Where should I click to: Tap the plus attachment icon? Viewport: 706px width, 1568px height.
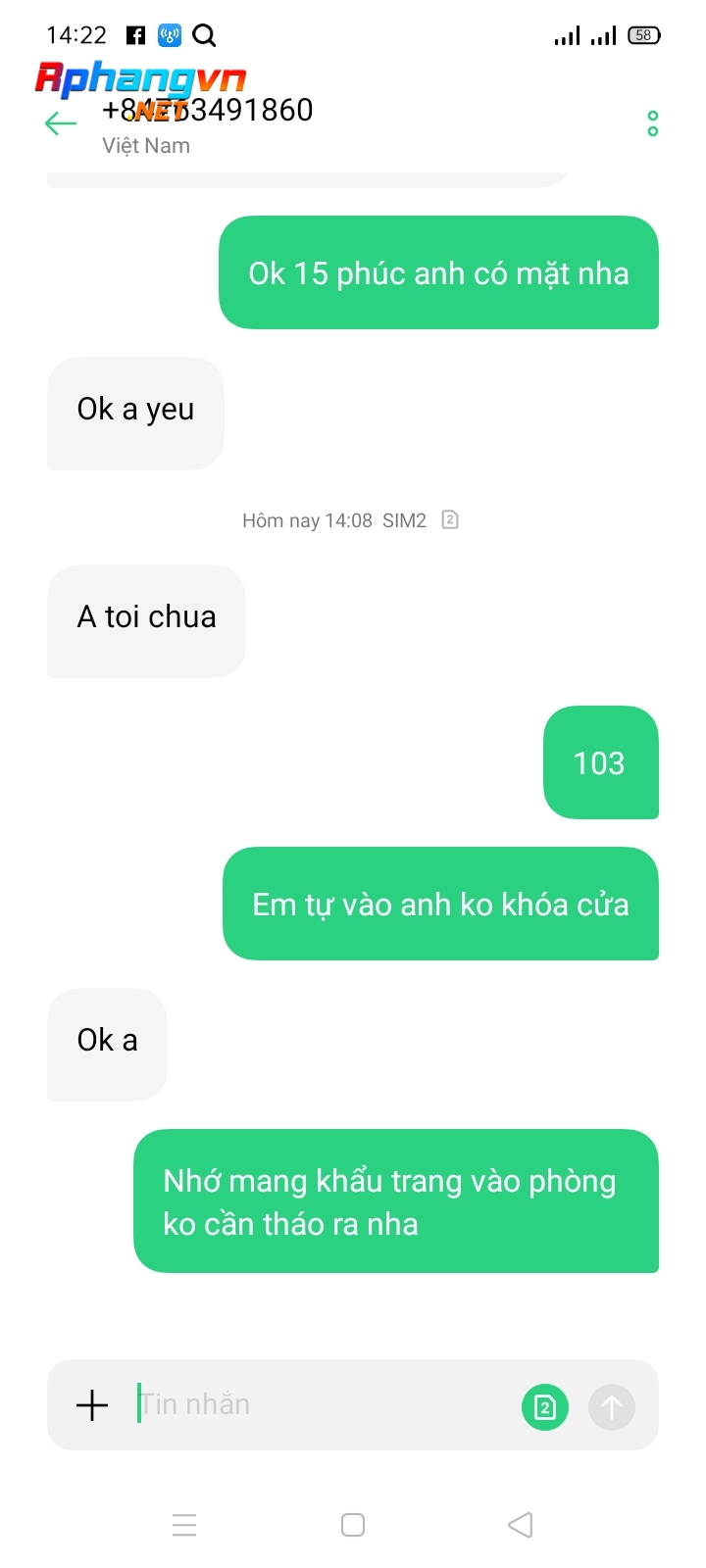(x=92, y=1405)
